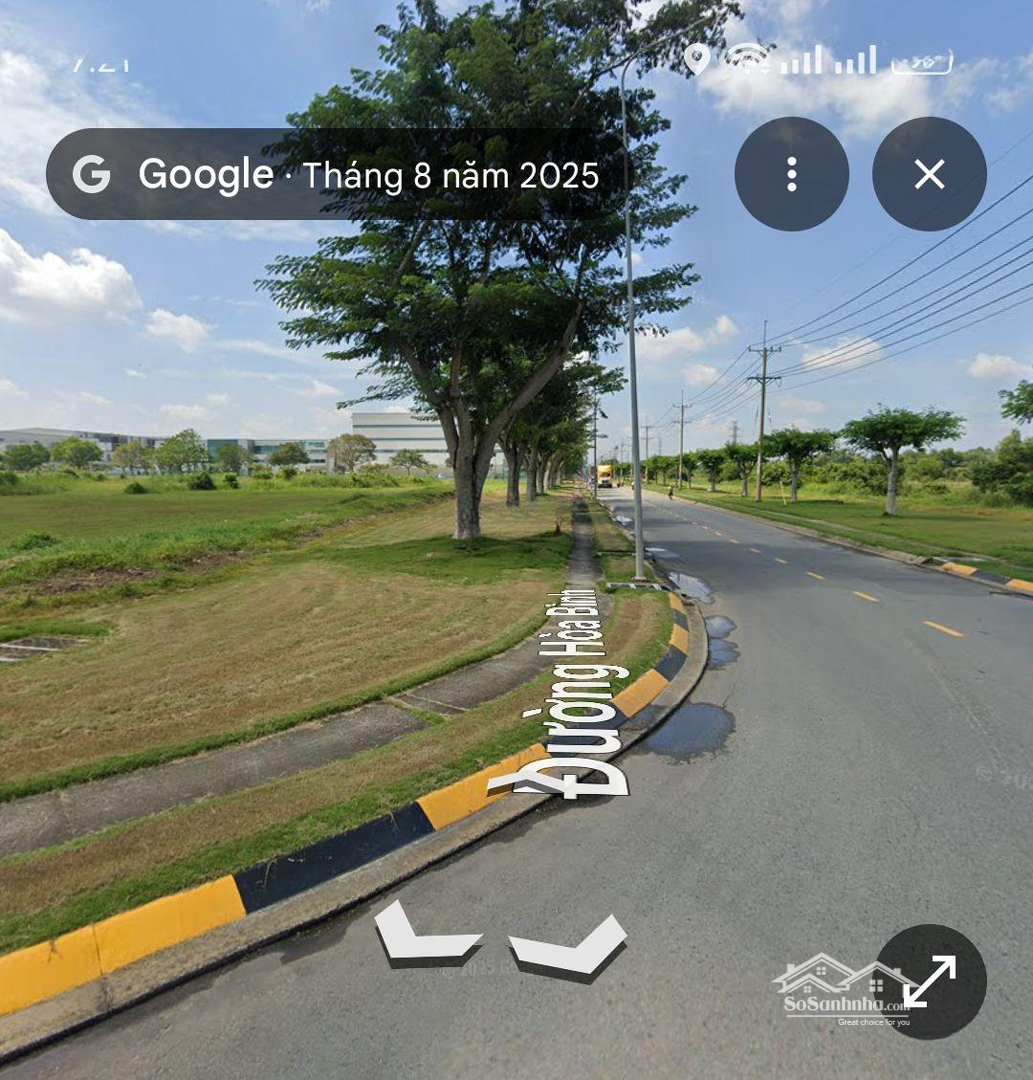Image resolution: width=1033 pixels, height=1080 pixels.
Task: Open the Google Tháng 8 năm 2025 capture info
Action: 335,175
